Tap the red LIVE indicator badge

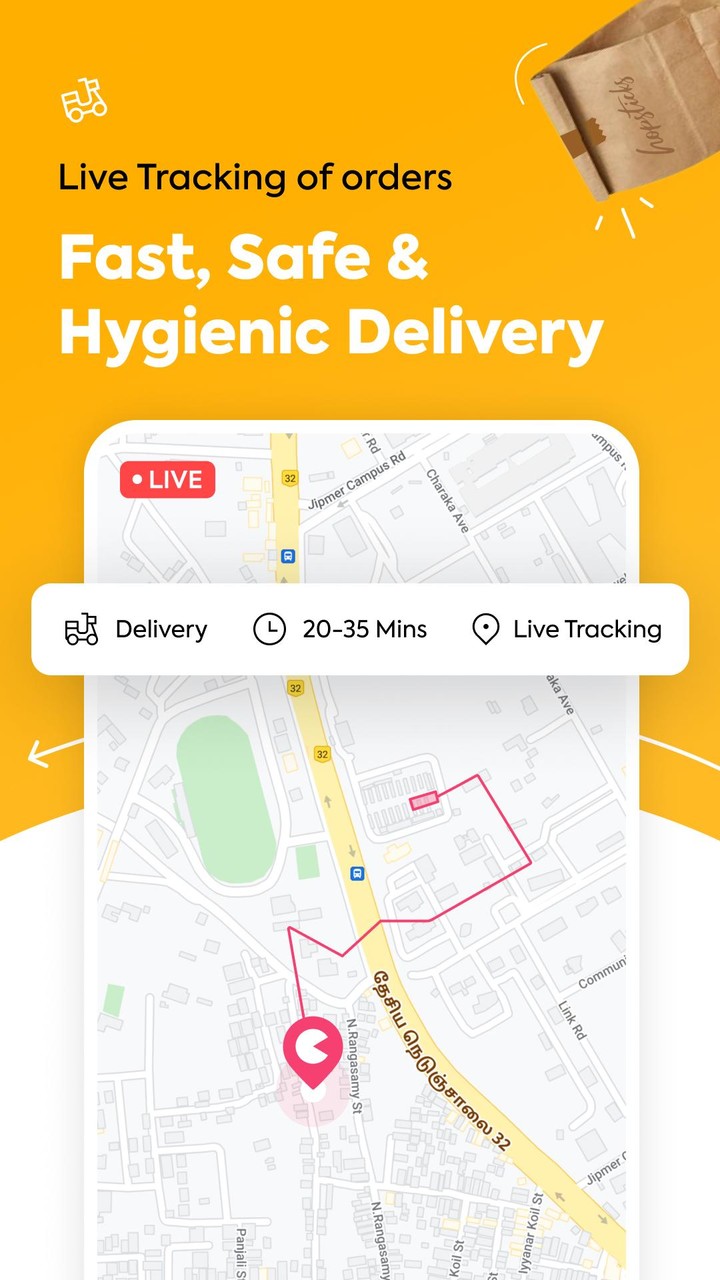(167, 480)
